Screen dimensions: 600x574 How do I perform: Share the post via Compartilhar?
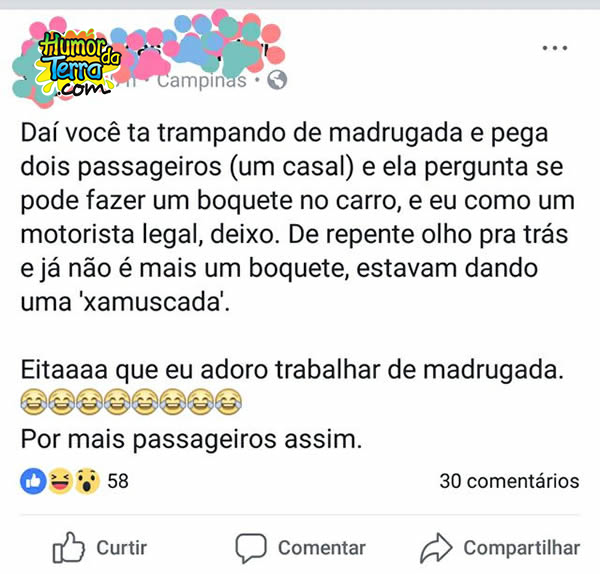pyautogui.click(x=500, y=547)
